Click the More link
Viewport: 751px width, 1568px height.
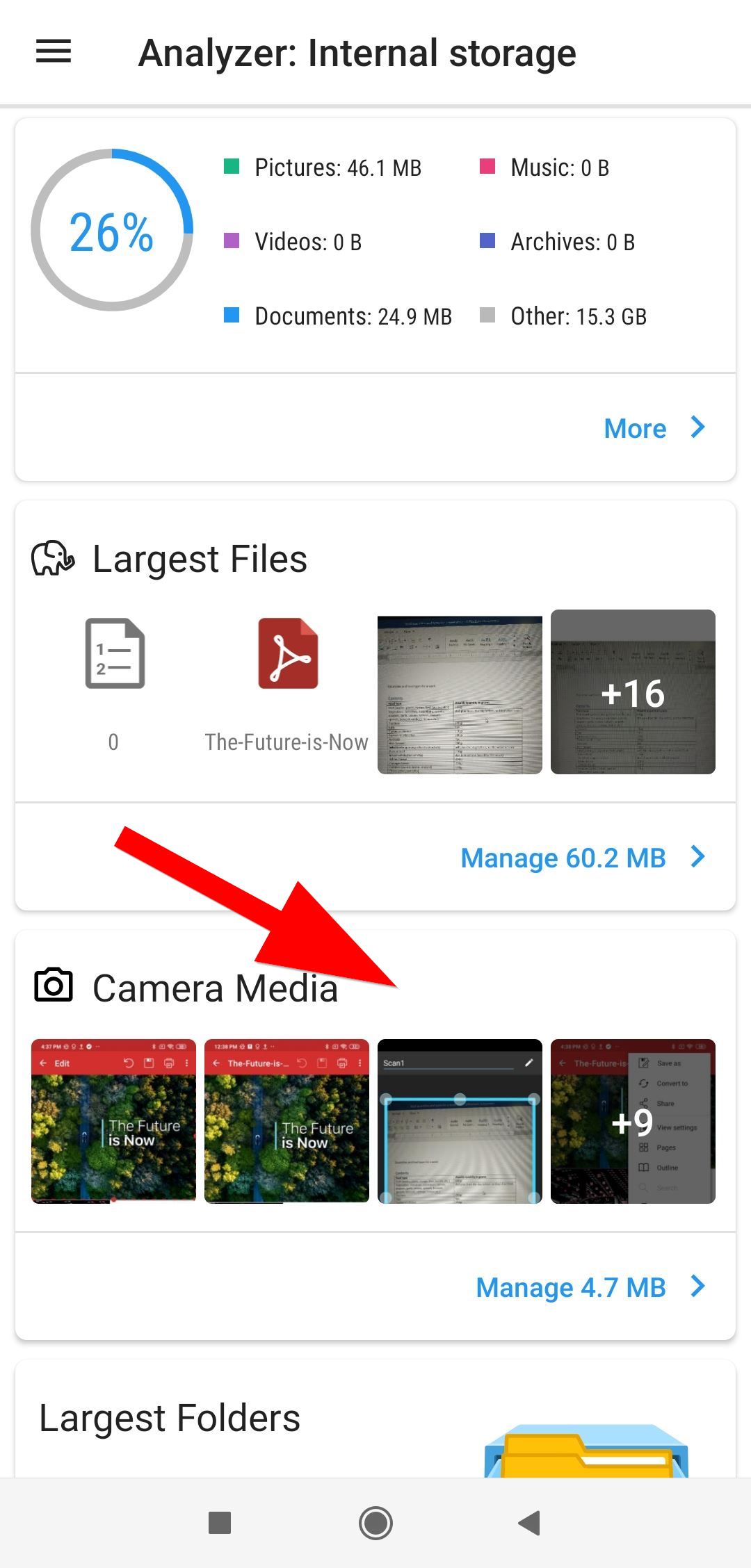coord(634,428)
